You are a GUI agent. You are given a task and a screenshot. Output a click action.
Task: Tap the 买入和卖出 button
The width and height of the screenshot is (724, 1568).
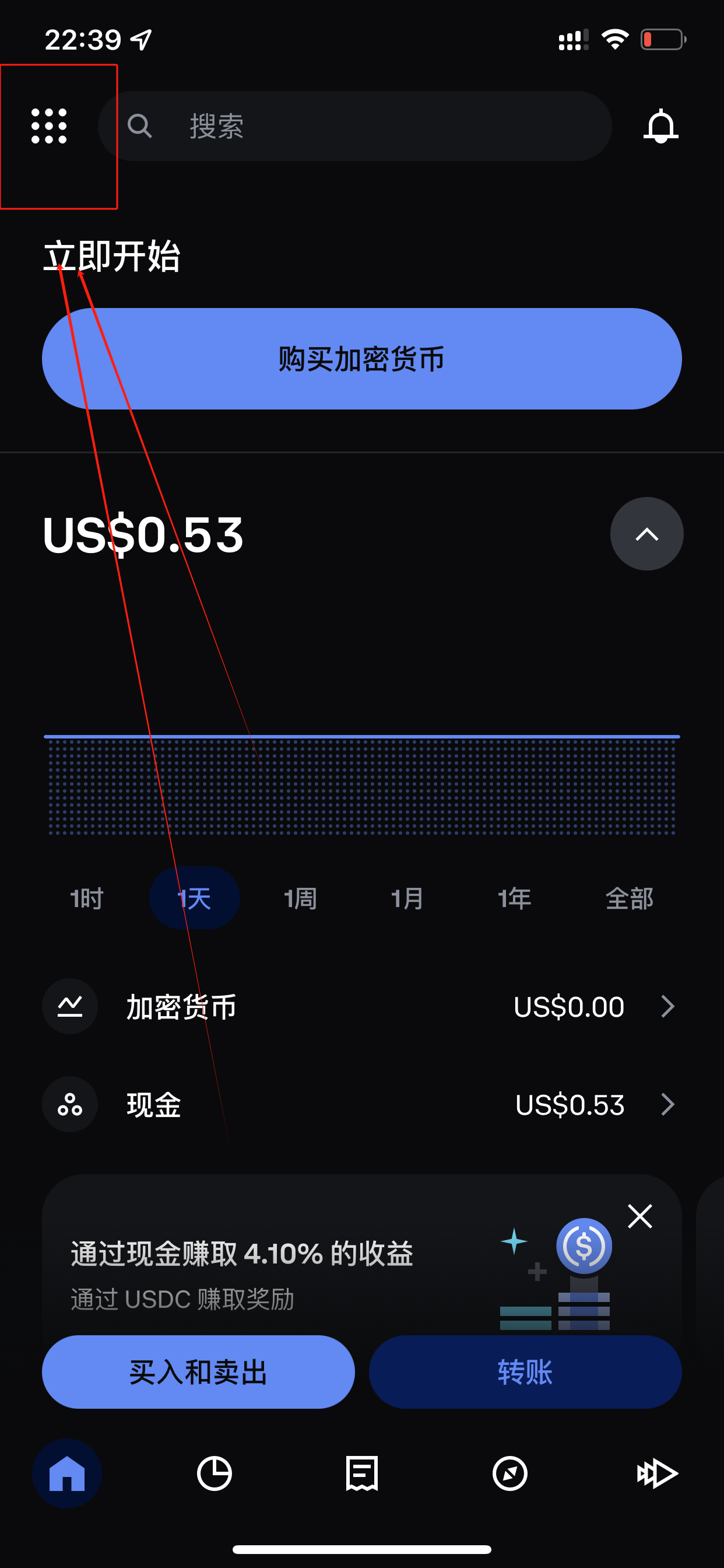pyautogui.click(x=198, y=1372)
